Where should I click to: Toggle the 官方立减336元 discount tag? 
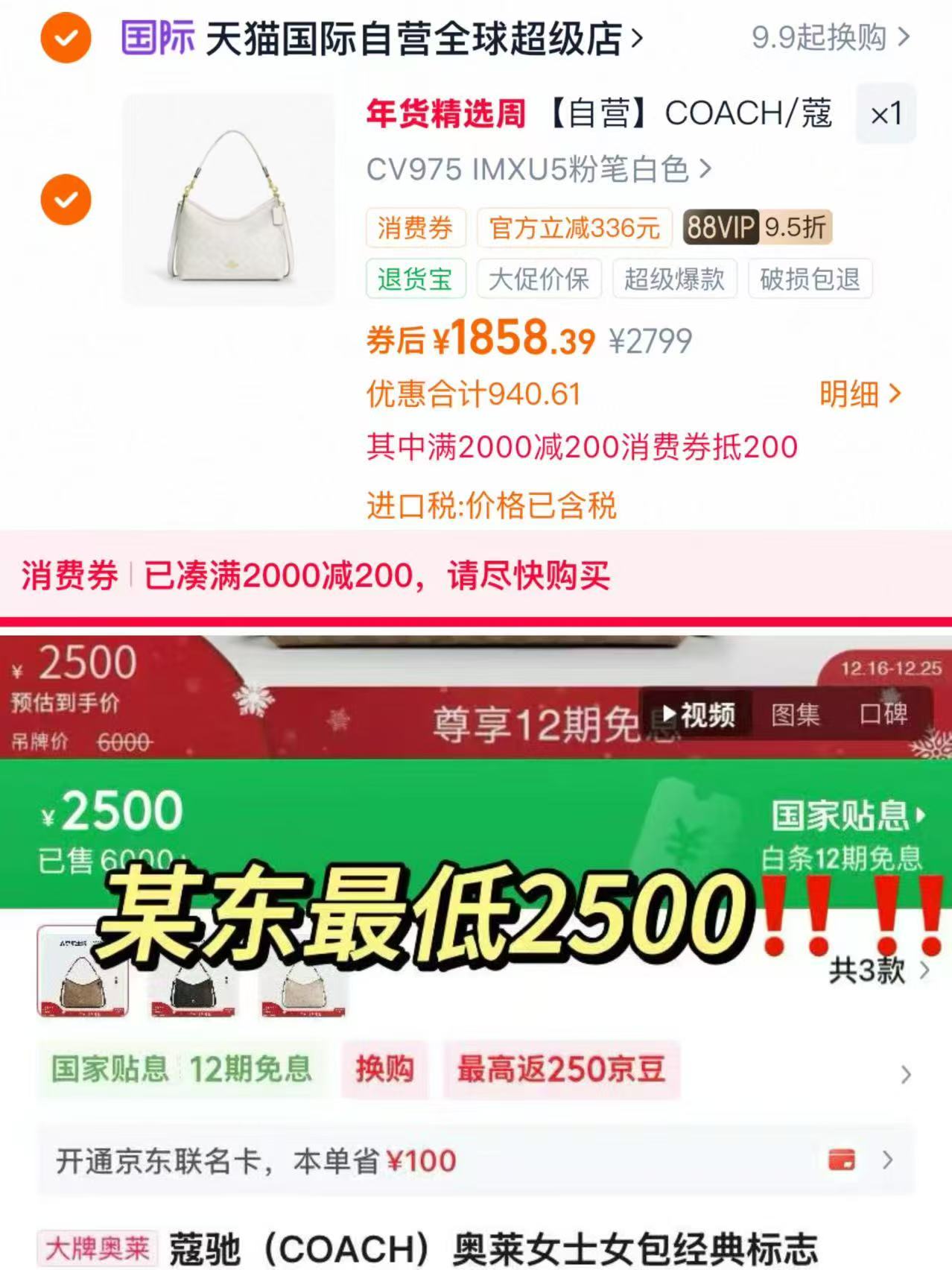[x=572, y=229]
